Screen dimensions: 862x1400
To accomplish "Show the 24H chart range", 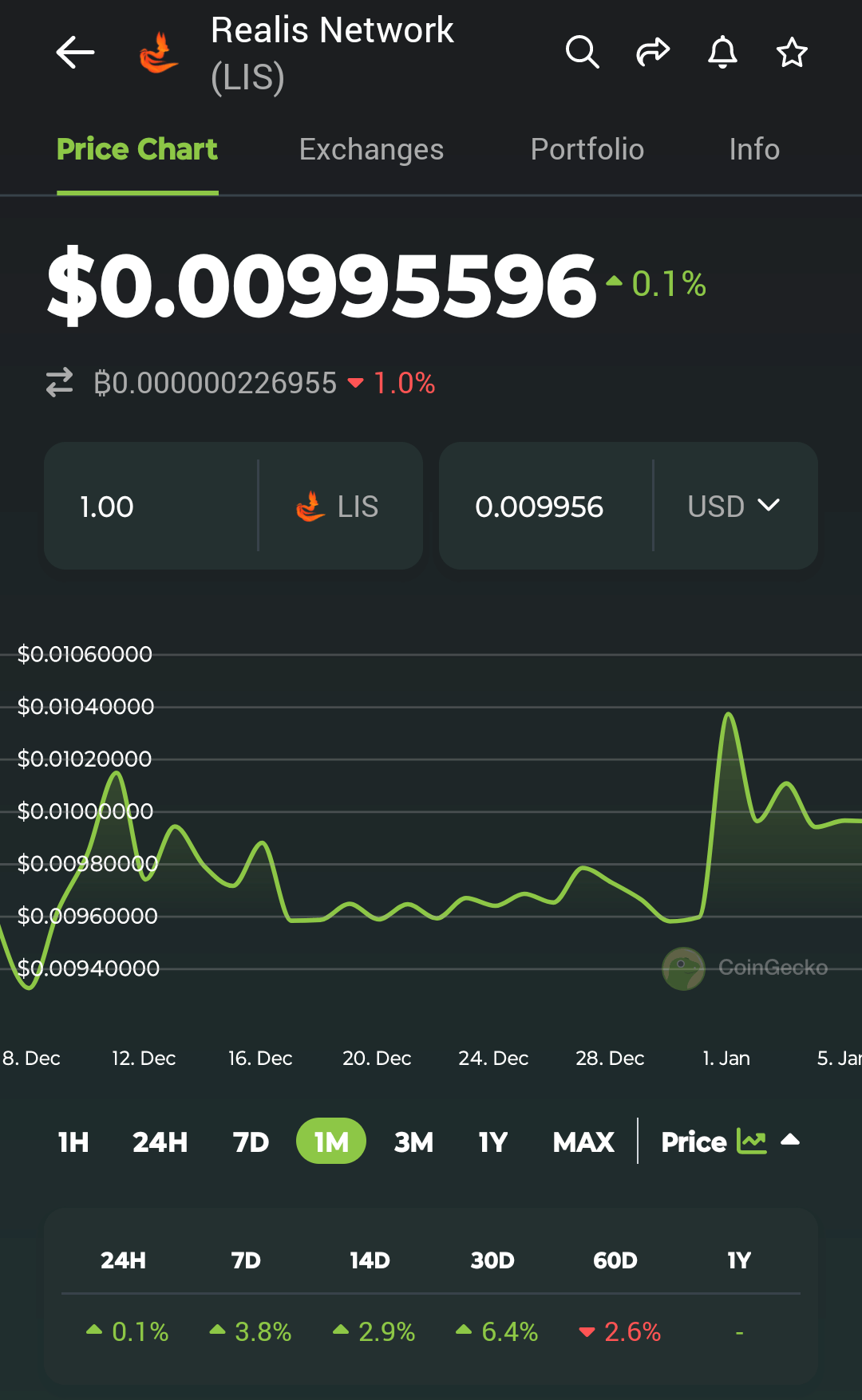I will 160,1142.
